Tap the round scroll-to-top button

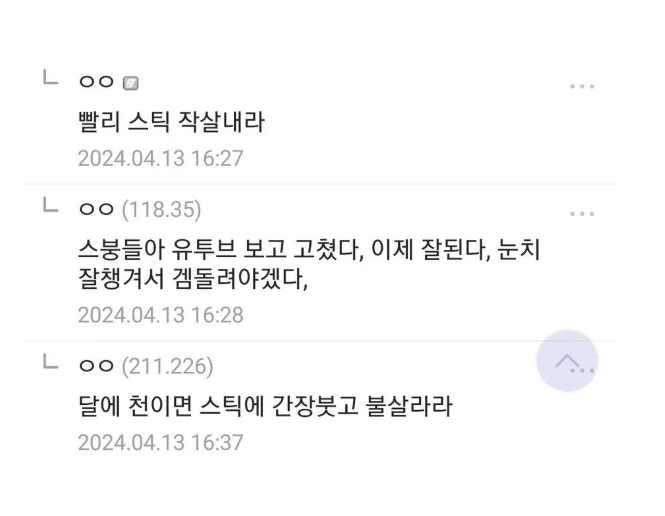[566, 361]
